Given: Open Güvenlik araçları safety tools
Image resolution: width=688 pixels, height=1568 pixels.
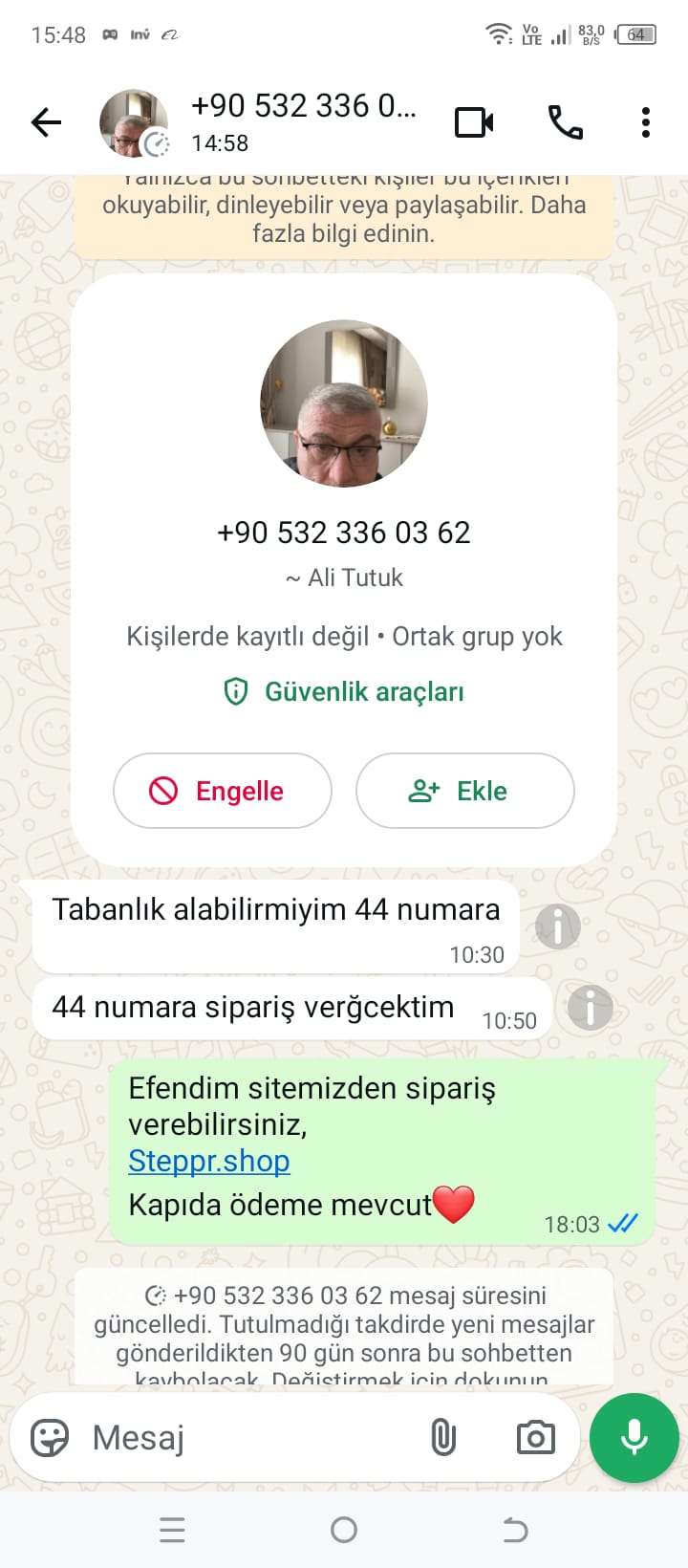Looking at the screenshot, I should (344, 691).
